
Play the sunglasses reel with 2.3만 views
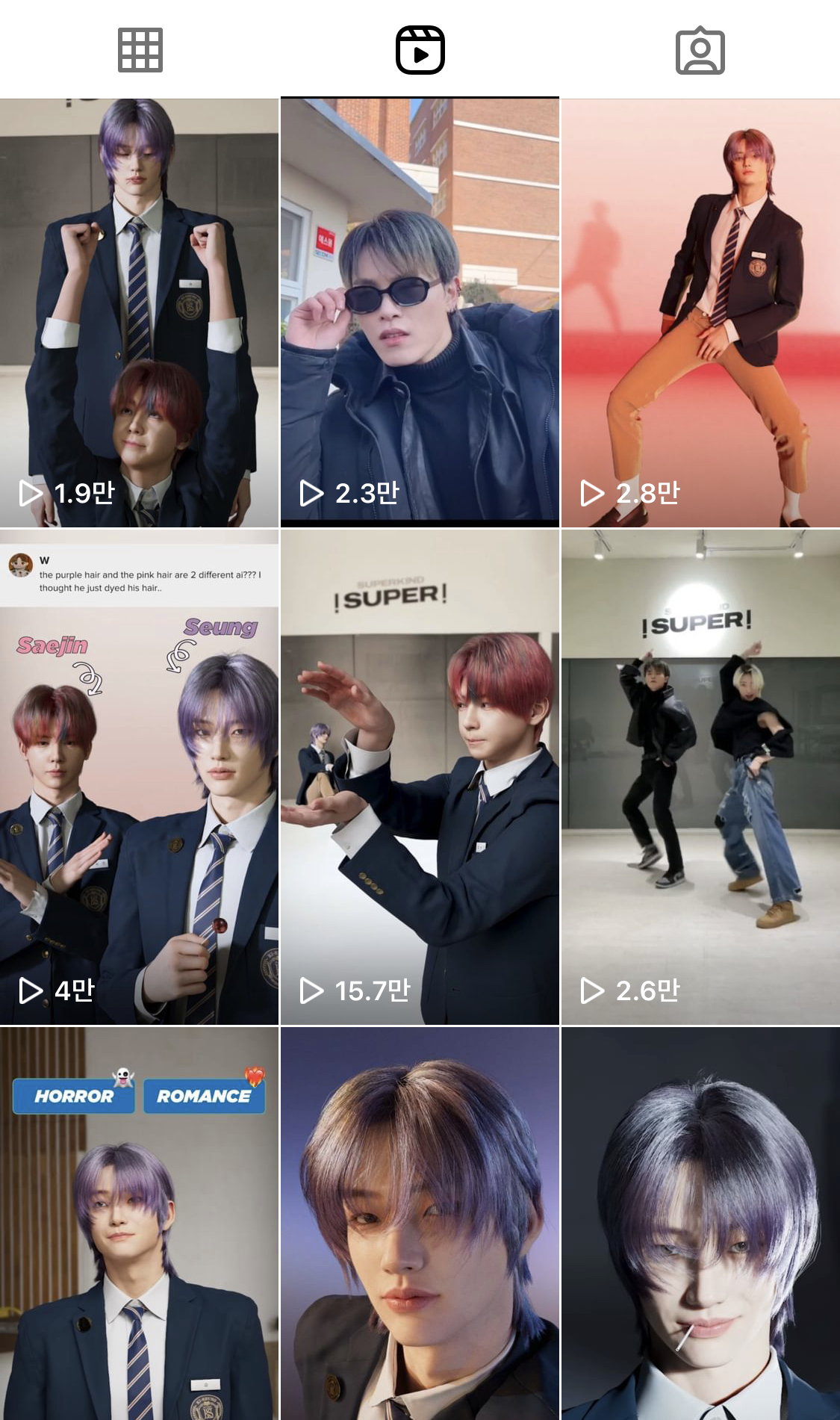point(420,314)
